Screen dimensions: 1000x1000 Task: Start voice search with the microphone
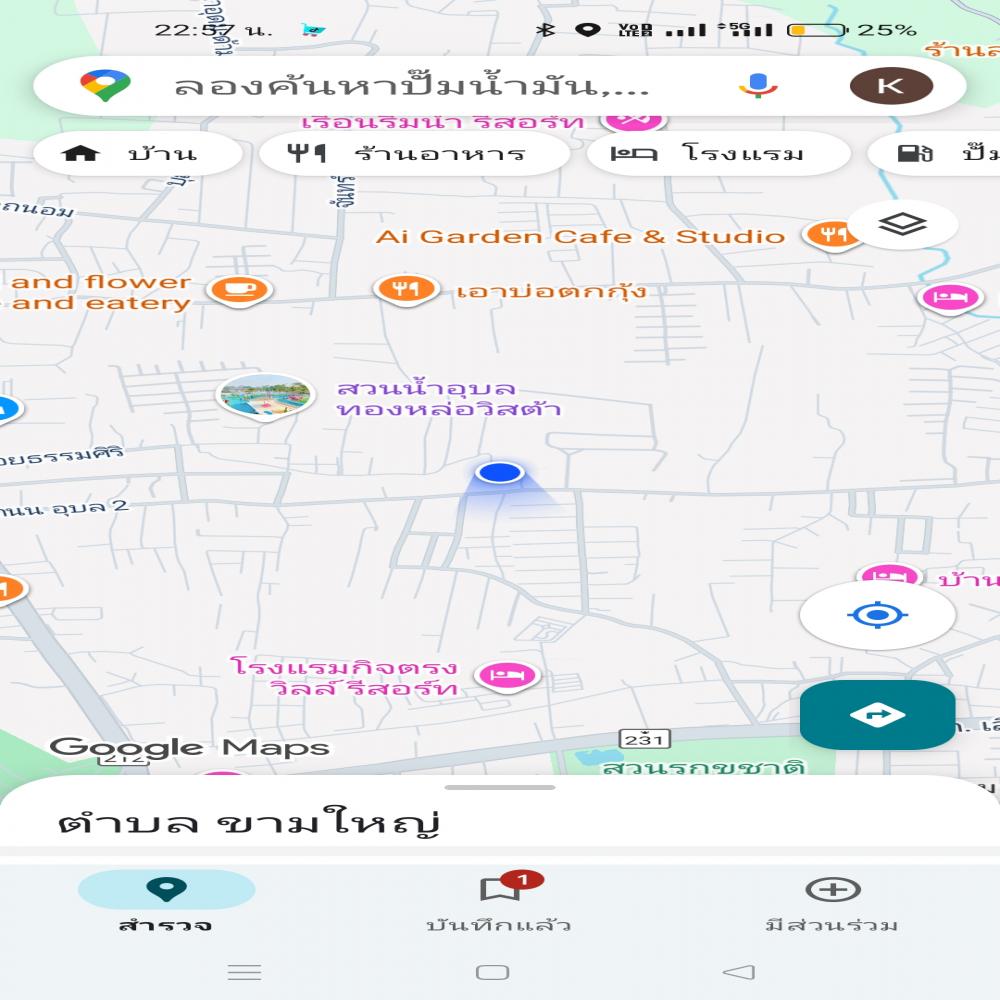(x=758, y=86)
